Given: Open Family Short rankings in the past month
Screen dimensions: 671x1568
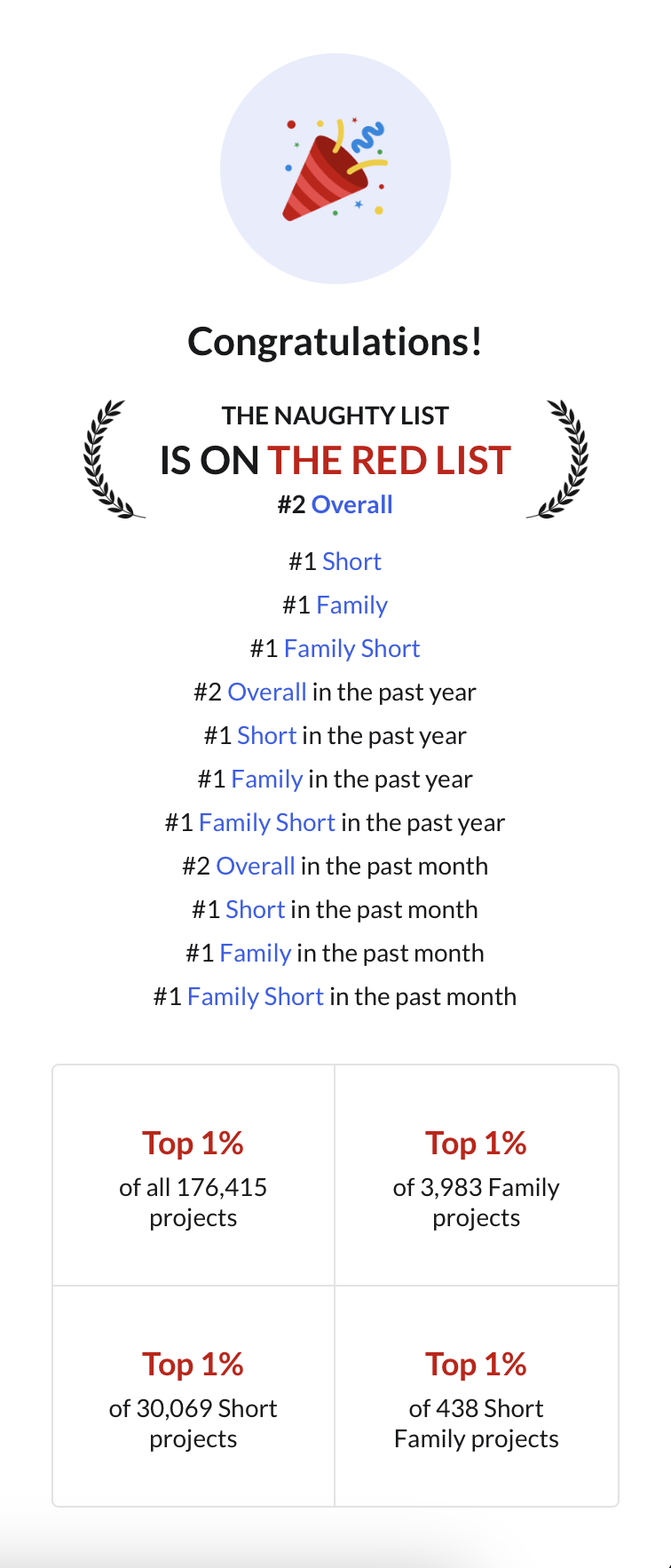Looking at the screenshot, I should pyautogui.click(x=255, y=996).
